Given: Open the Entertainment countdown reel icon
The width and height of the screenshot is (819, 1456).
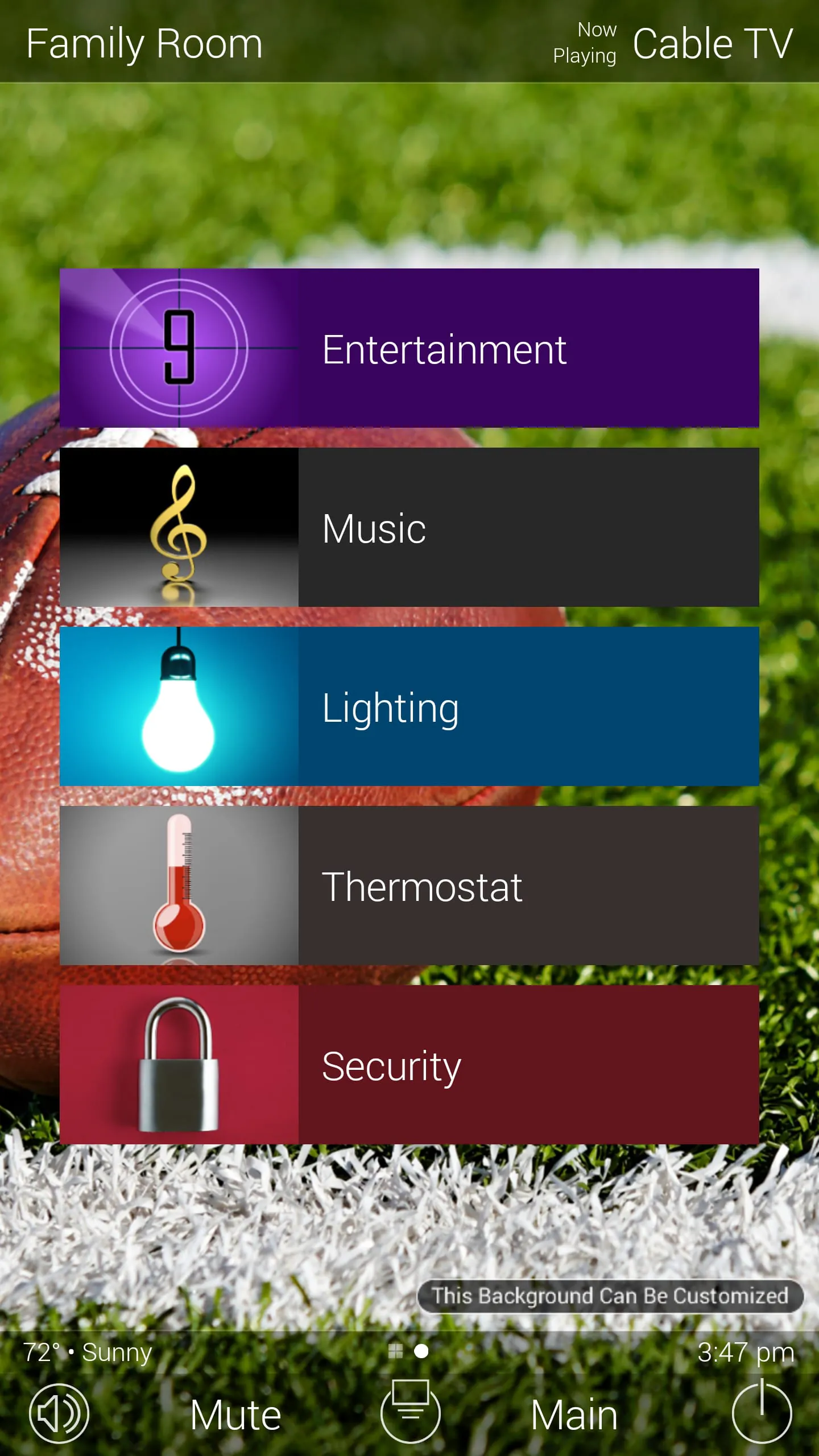Looking at the screenshot, I should pyautogui.click(x=179, y=348).
